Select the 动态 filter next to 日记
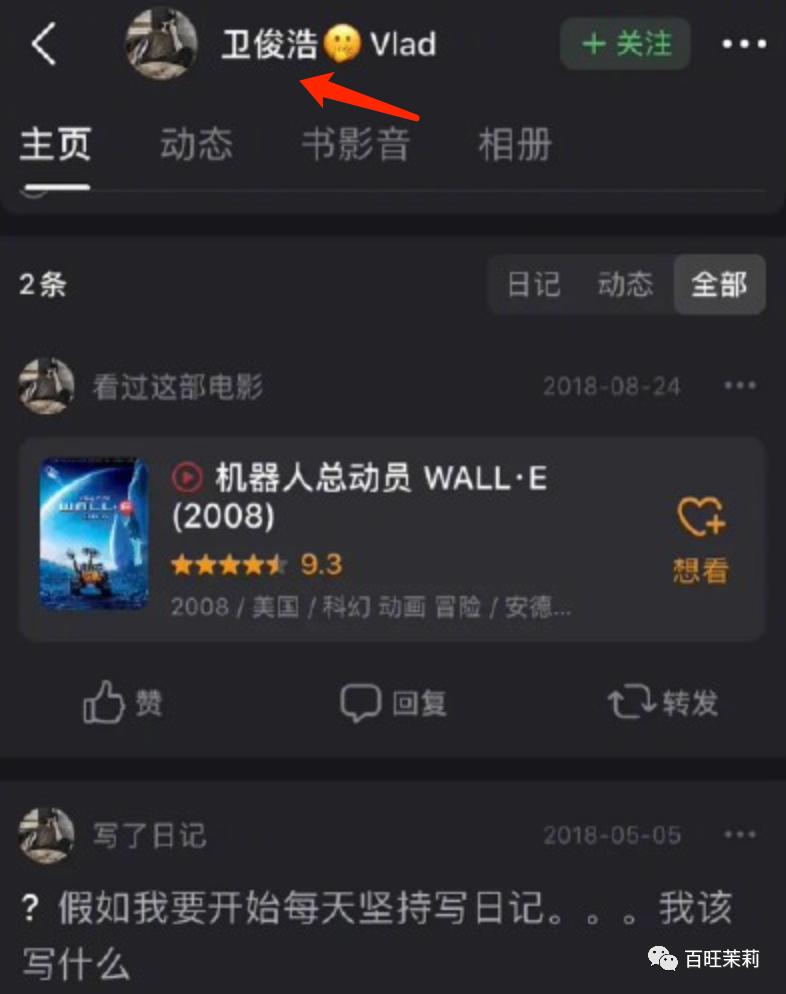 (626, 285)
